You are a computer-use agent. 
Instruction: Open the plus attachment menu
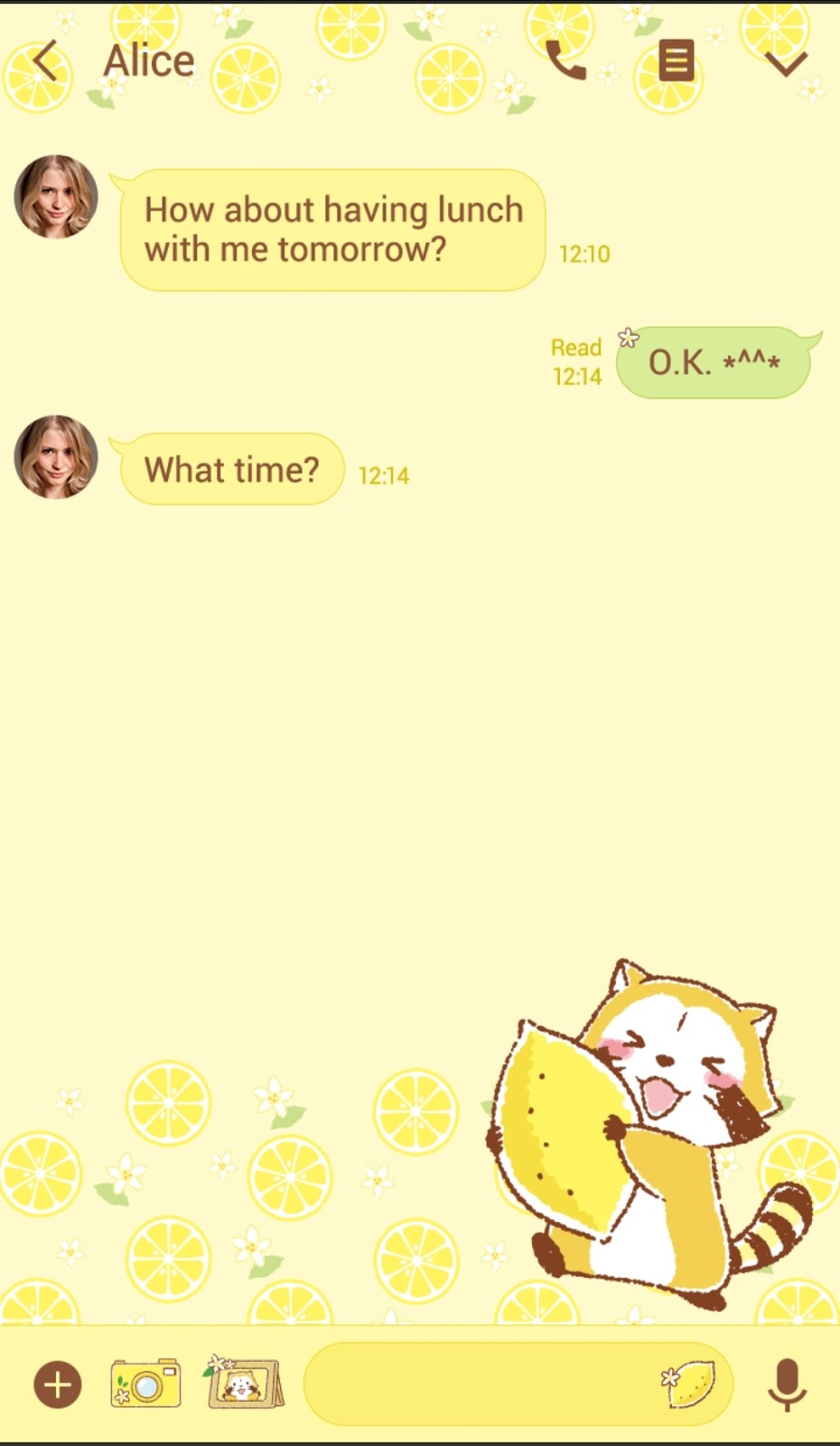click(x=58, y=1385)
